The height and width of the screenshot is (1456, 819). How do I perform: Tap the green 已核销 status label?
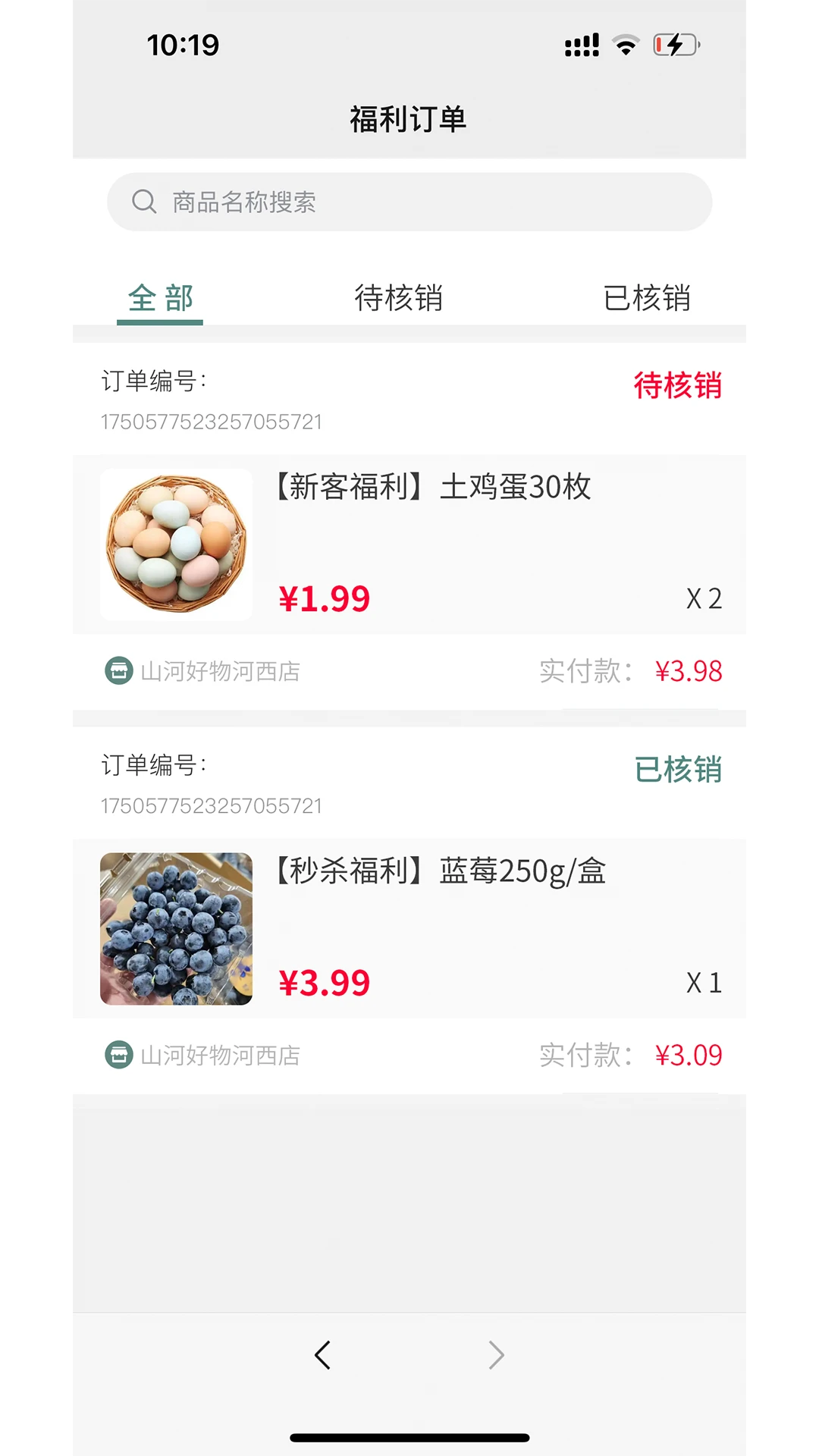tap(677, 770)
